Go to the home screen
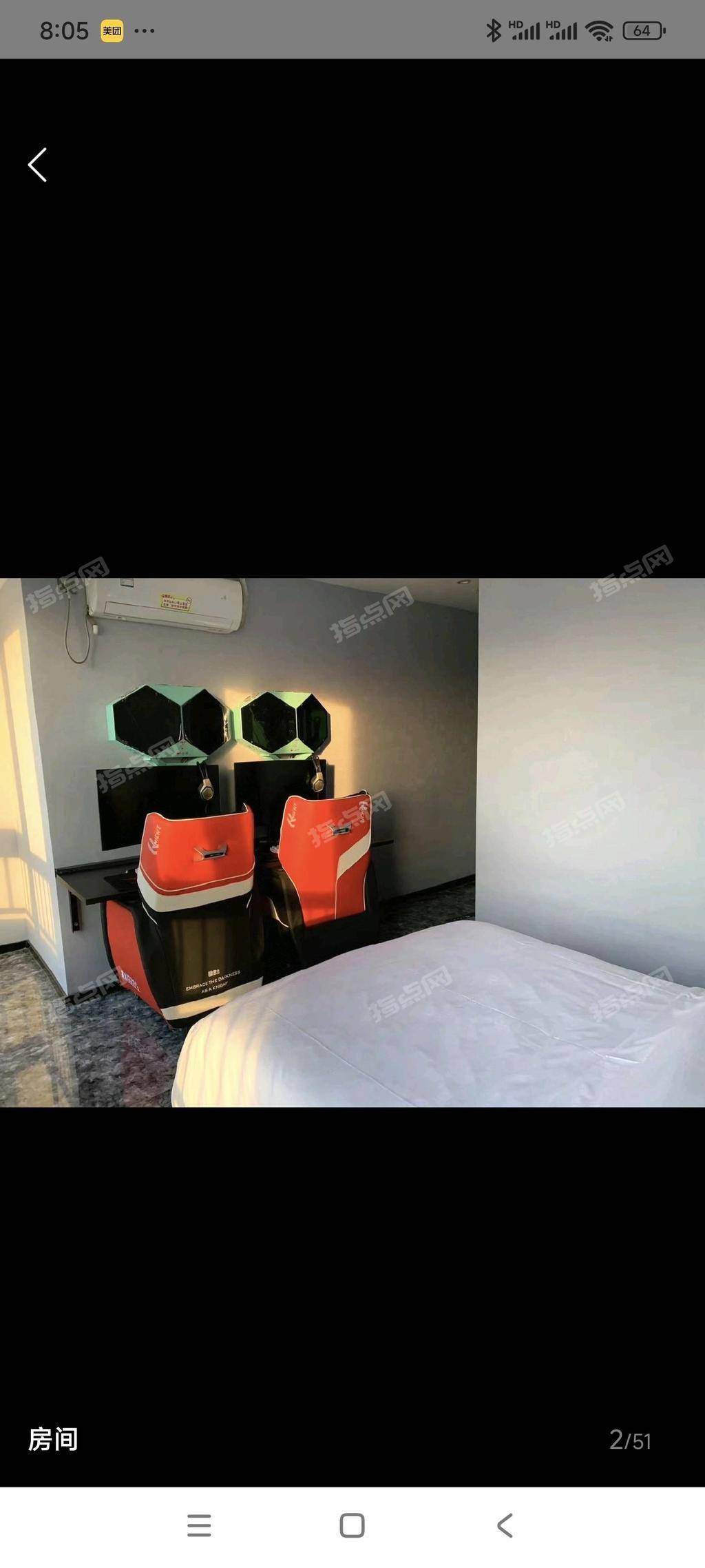 click(x=352, y=1525)
